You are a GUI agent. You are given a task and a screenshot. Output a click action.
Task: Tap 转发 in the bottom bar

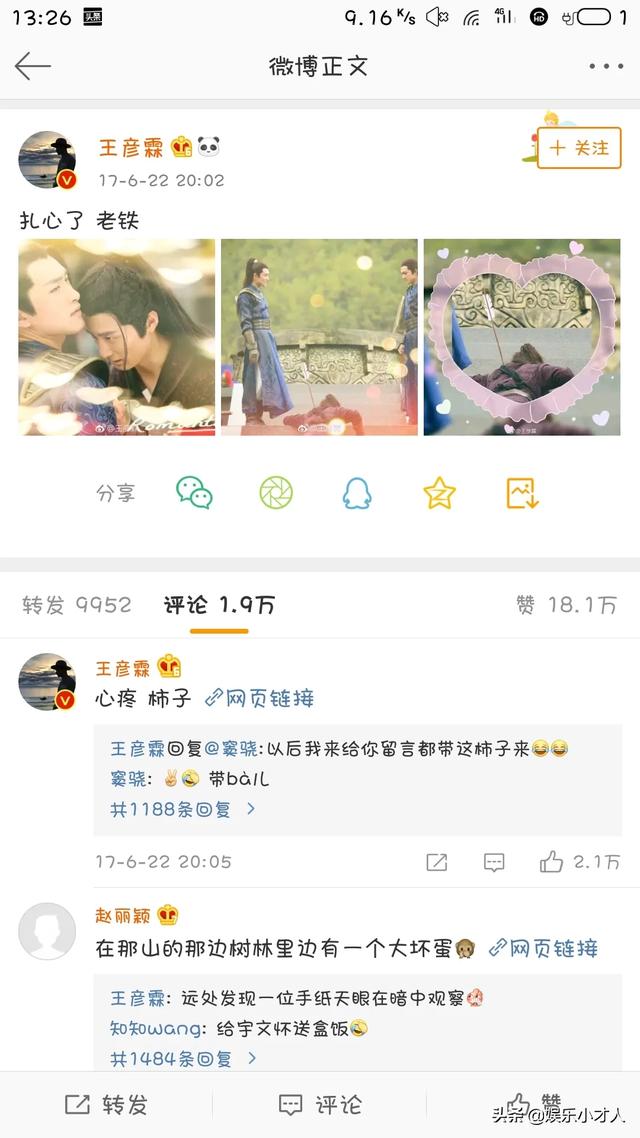(107, 1104)
